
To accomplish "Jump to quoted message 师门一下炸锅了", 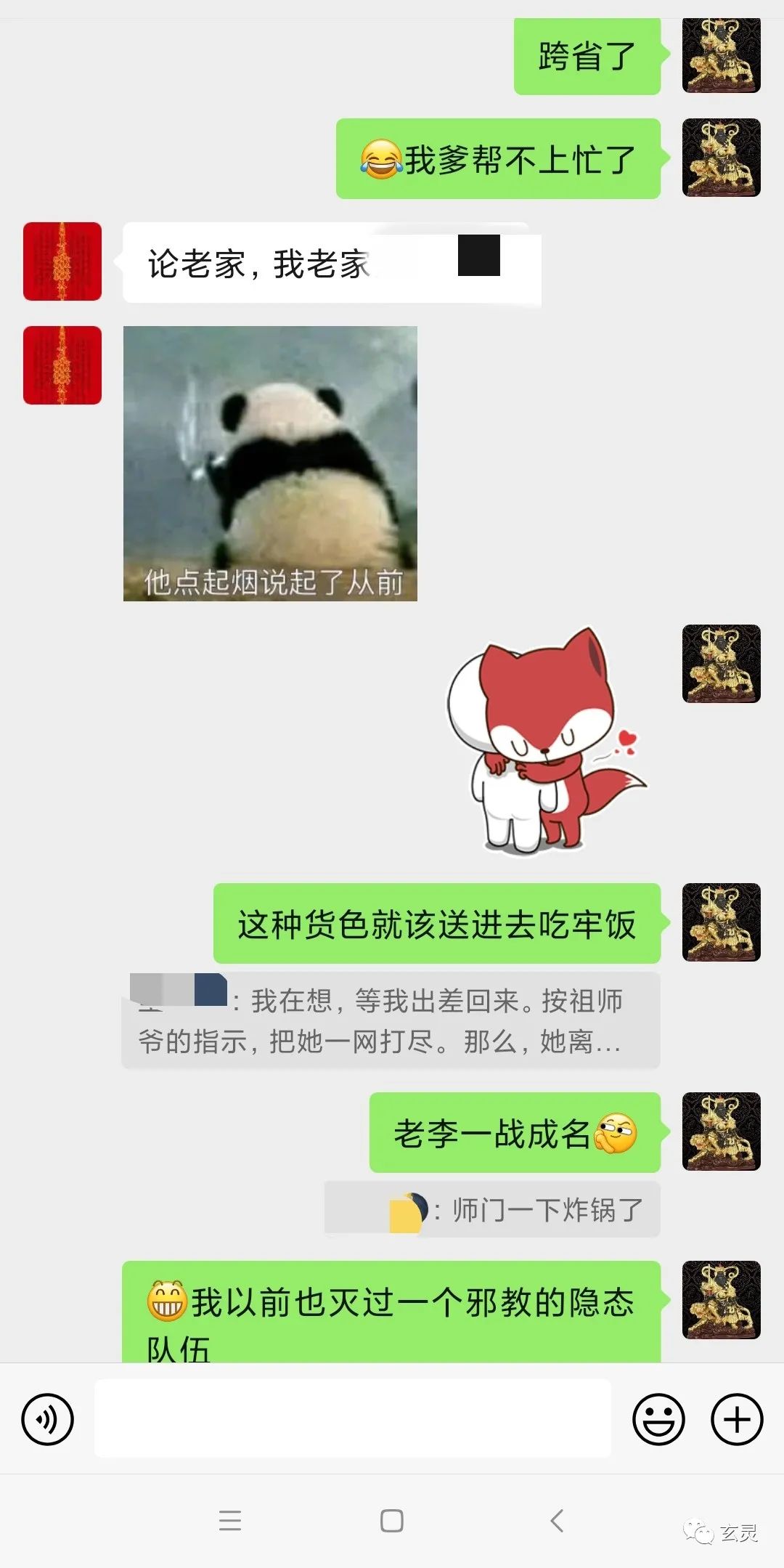I will click(x=492, y=1209).
